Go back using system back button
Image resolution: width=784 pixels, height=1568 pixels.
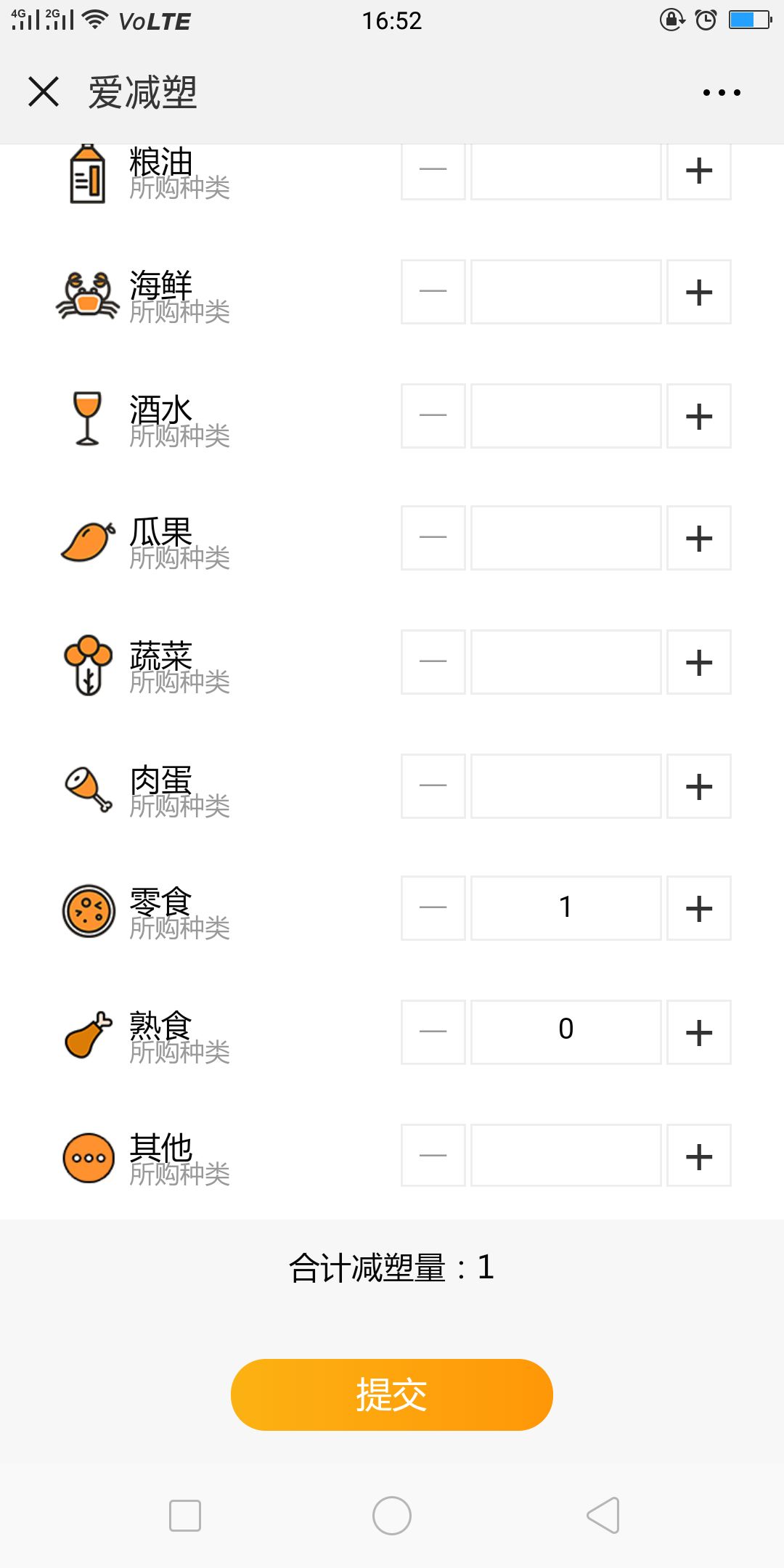coord(603,1515)
